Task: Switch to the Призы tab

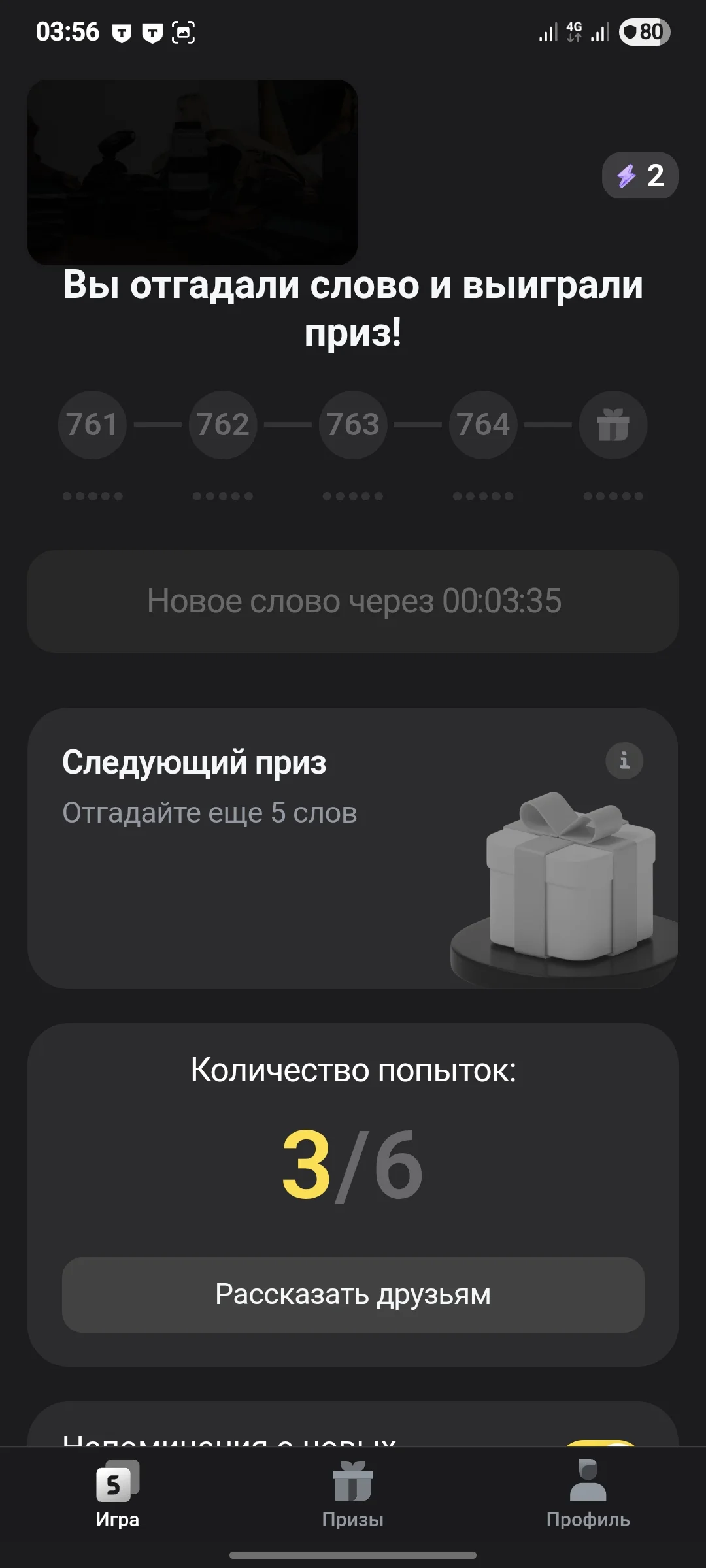Action: (x=353, y=1495)
